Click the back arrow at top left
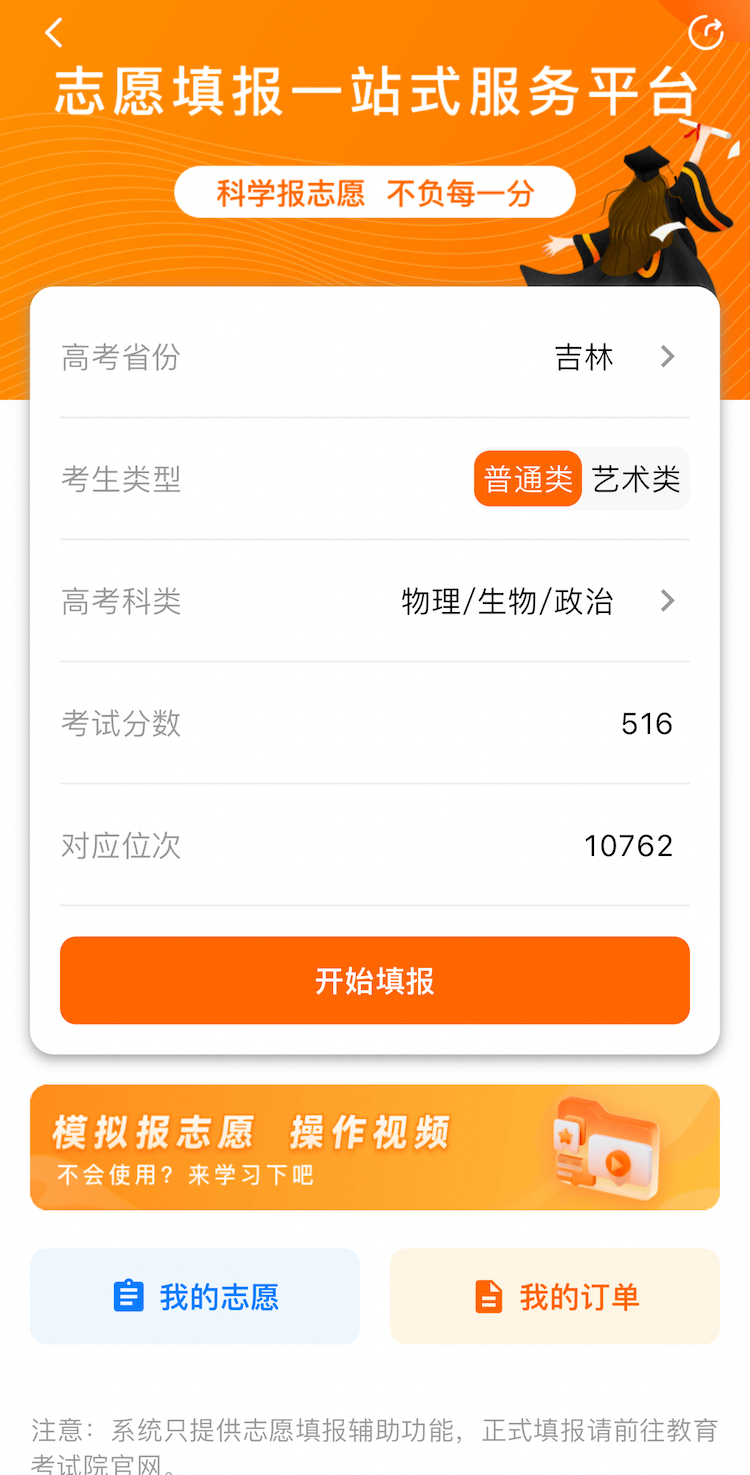Image resolution: width=750 pixels, height=1475 pixels. coord(53,33)
